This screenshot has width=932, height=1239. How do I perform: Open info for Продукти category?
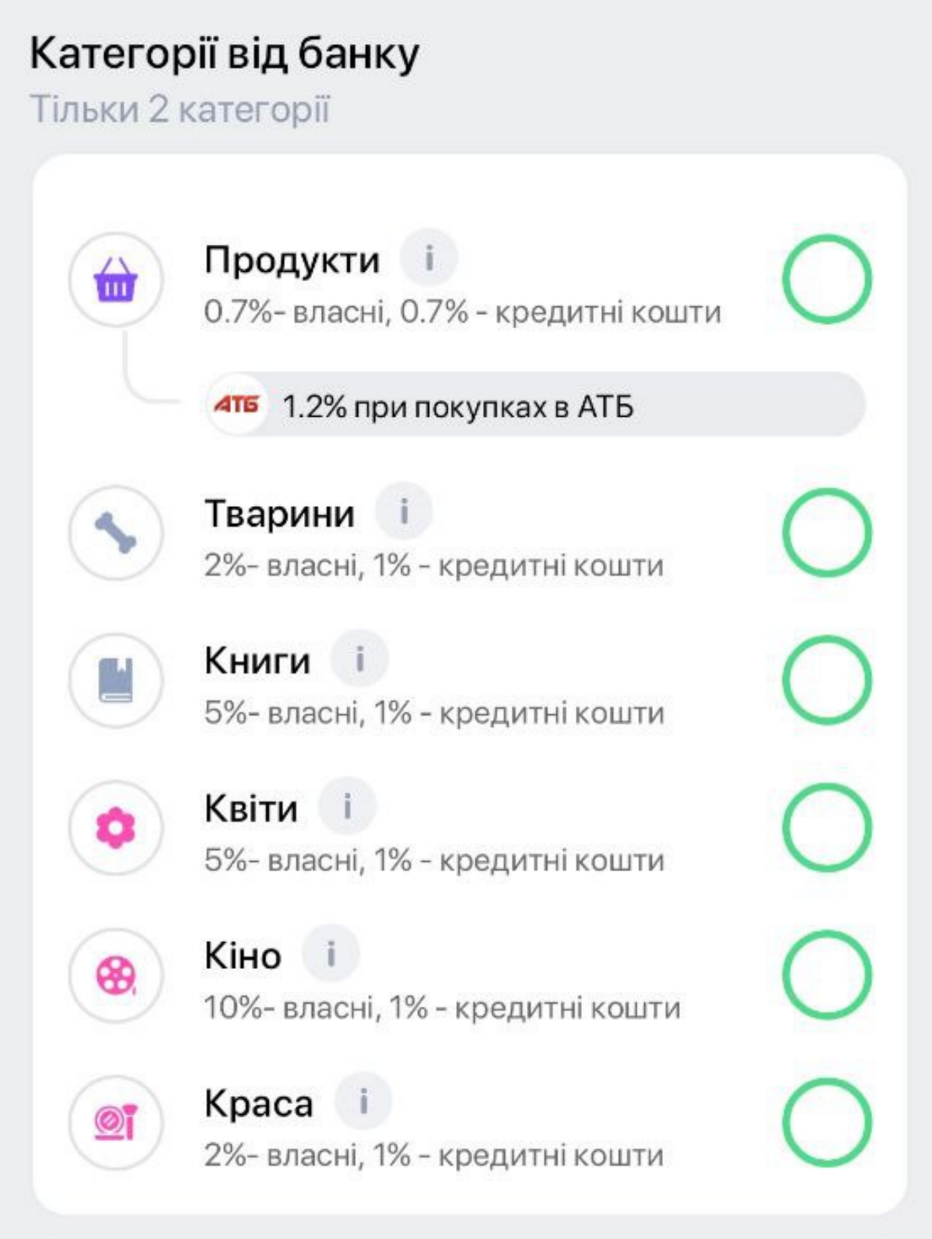coord(429,260)
